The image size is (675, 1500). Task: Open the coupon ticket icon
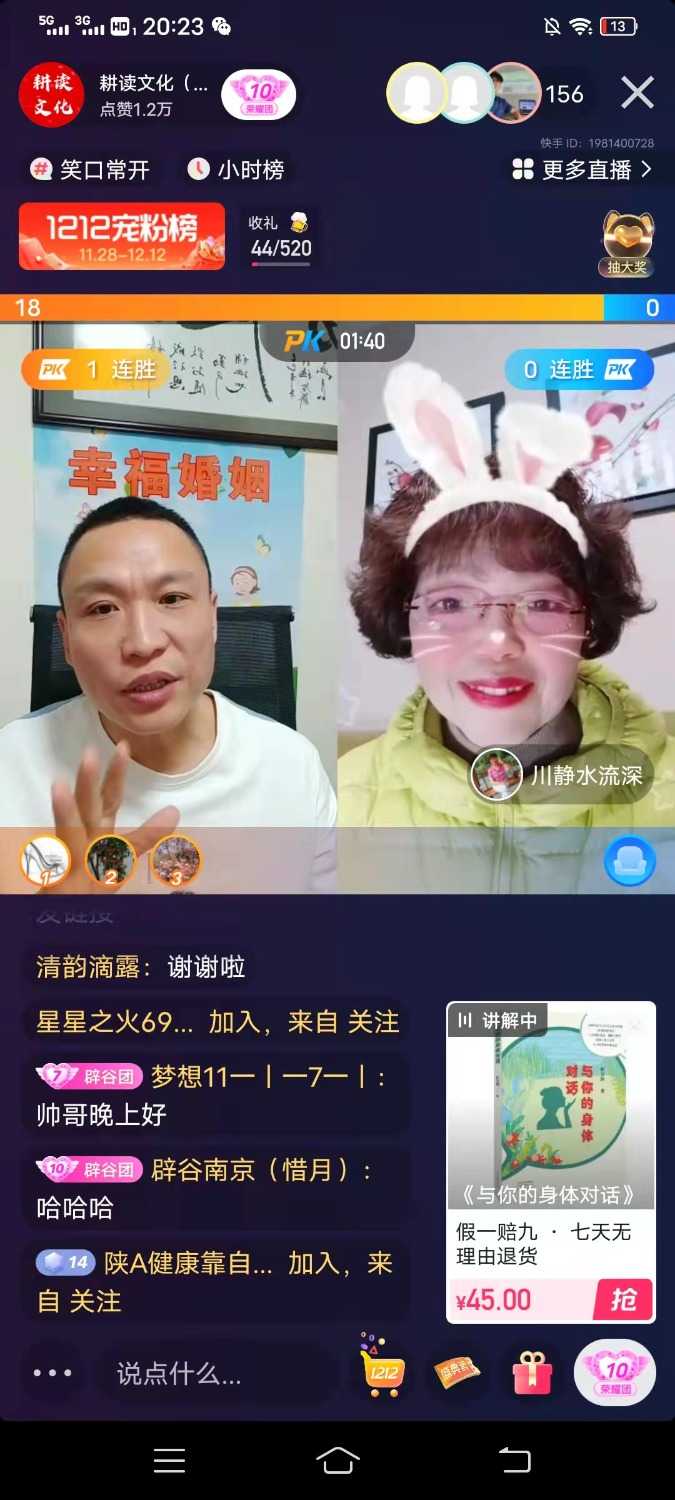point(457,1373)
